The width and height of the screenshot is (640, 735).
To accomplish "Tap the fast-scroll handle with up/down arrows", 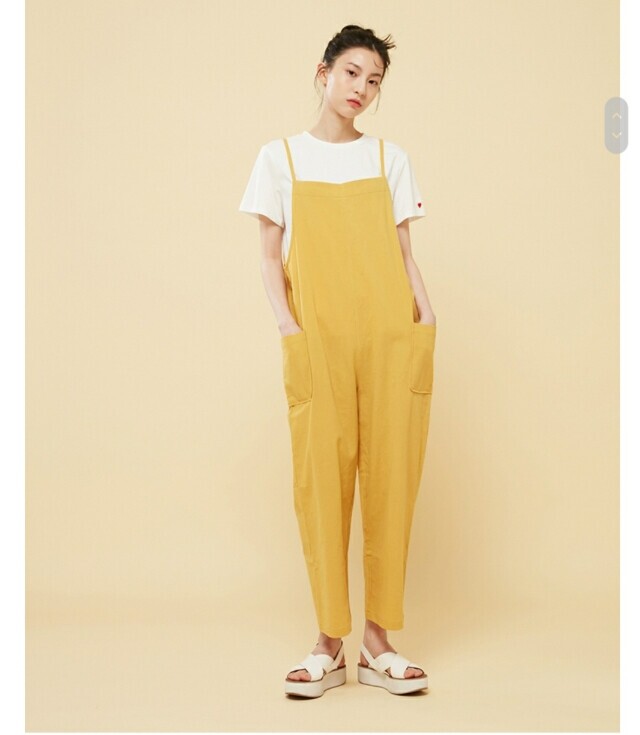I will coord(617,125).
